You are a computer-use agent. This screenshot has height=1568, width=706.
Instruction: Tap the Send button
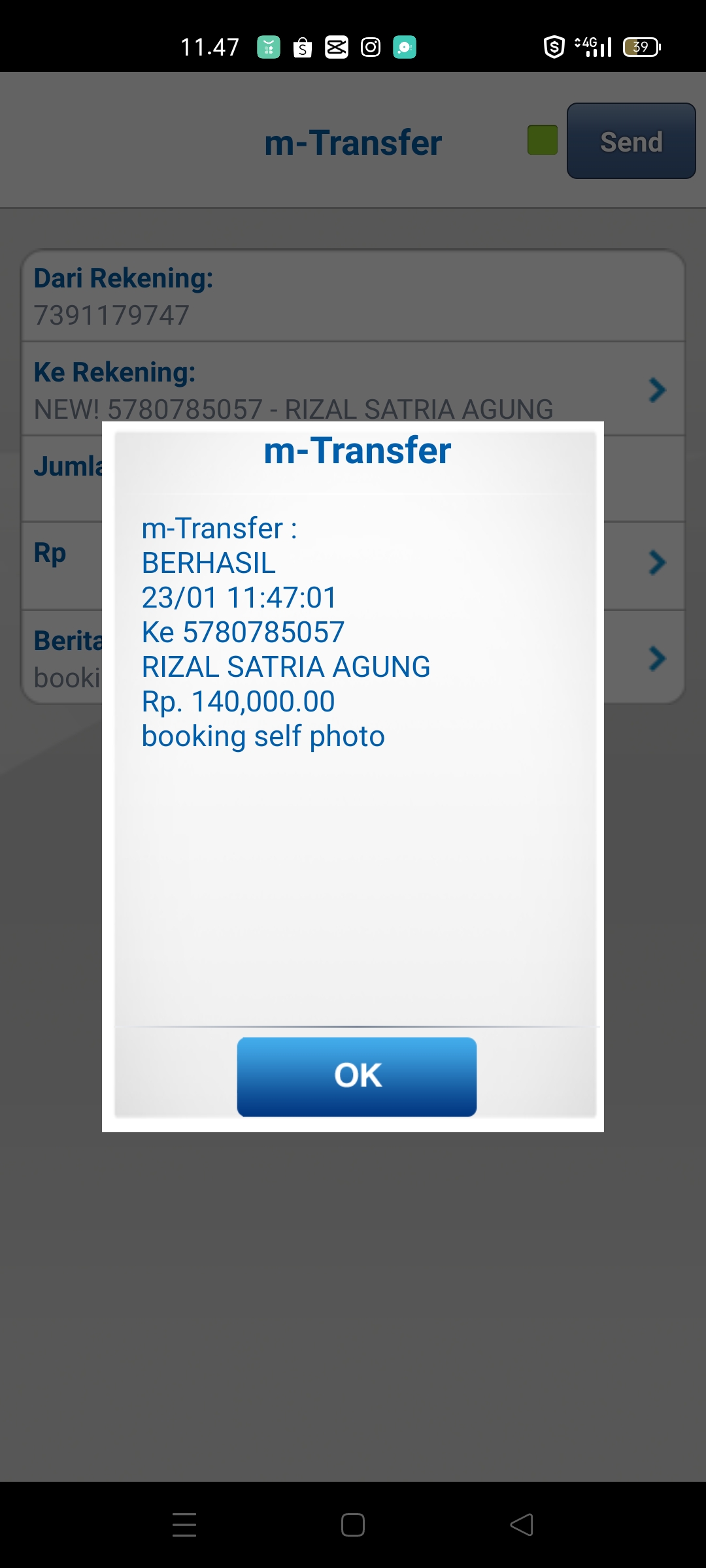[x=631, y=141]
